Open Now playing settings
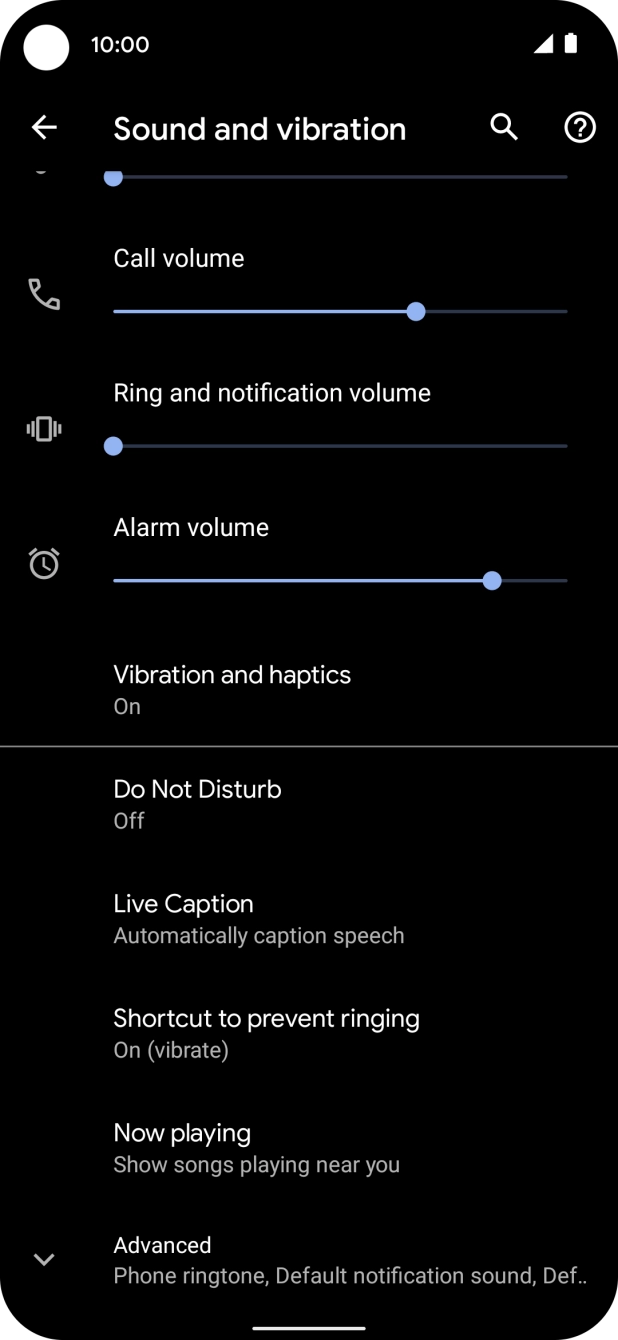618x1340 pixels. 256,1147
